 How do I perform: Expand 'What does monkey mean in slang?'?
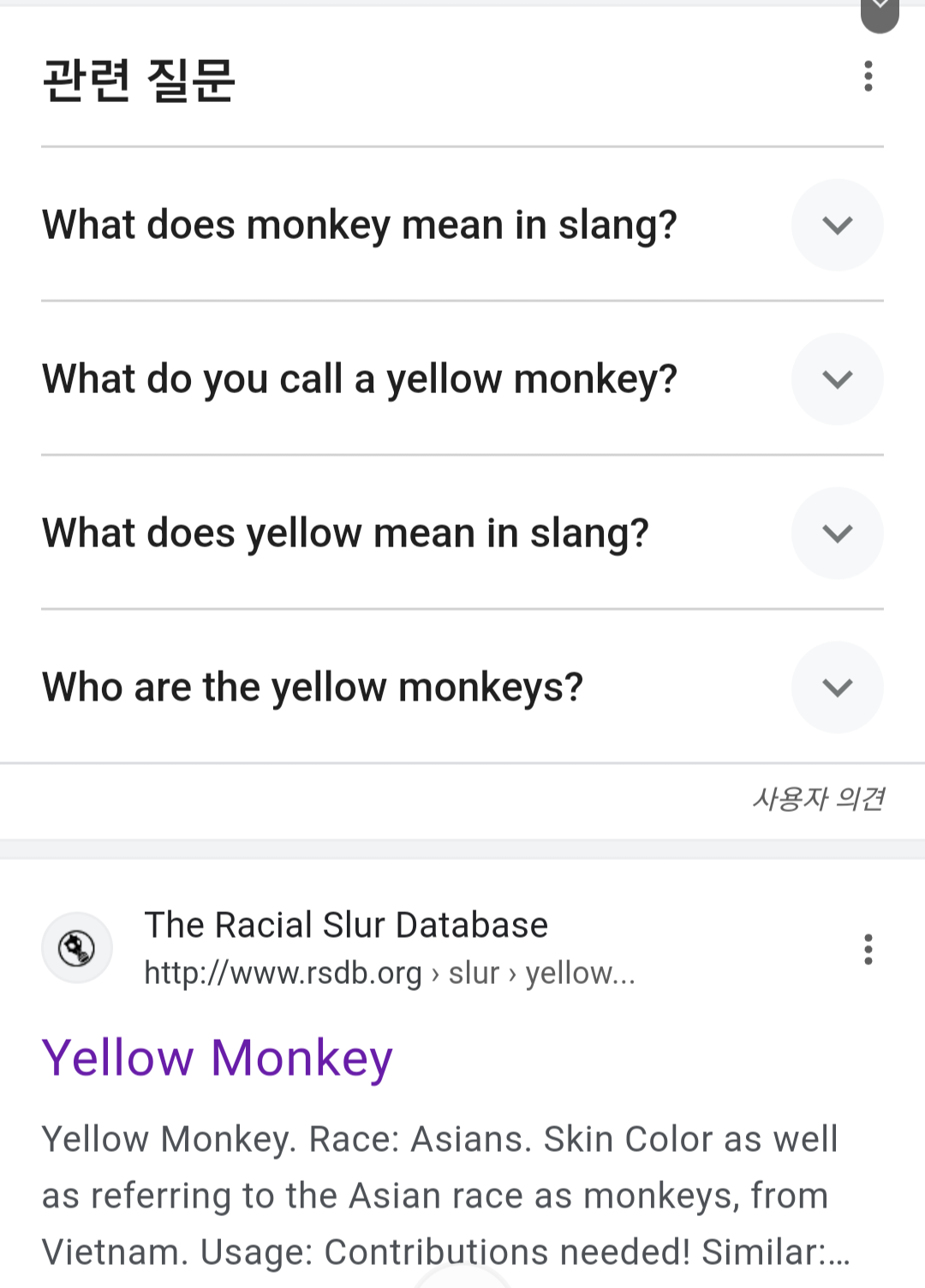coord(837,225)
